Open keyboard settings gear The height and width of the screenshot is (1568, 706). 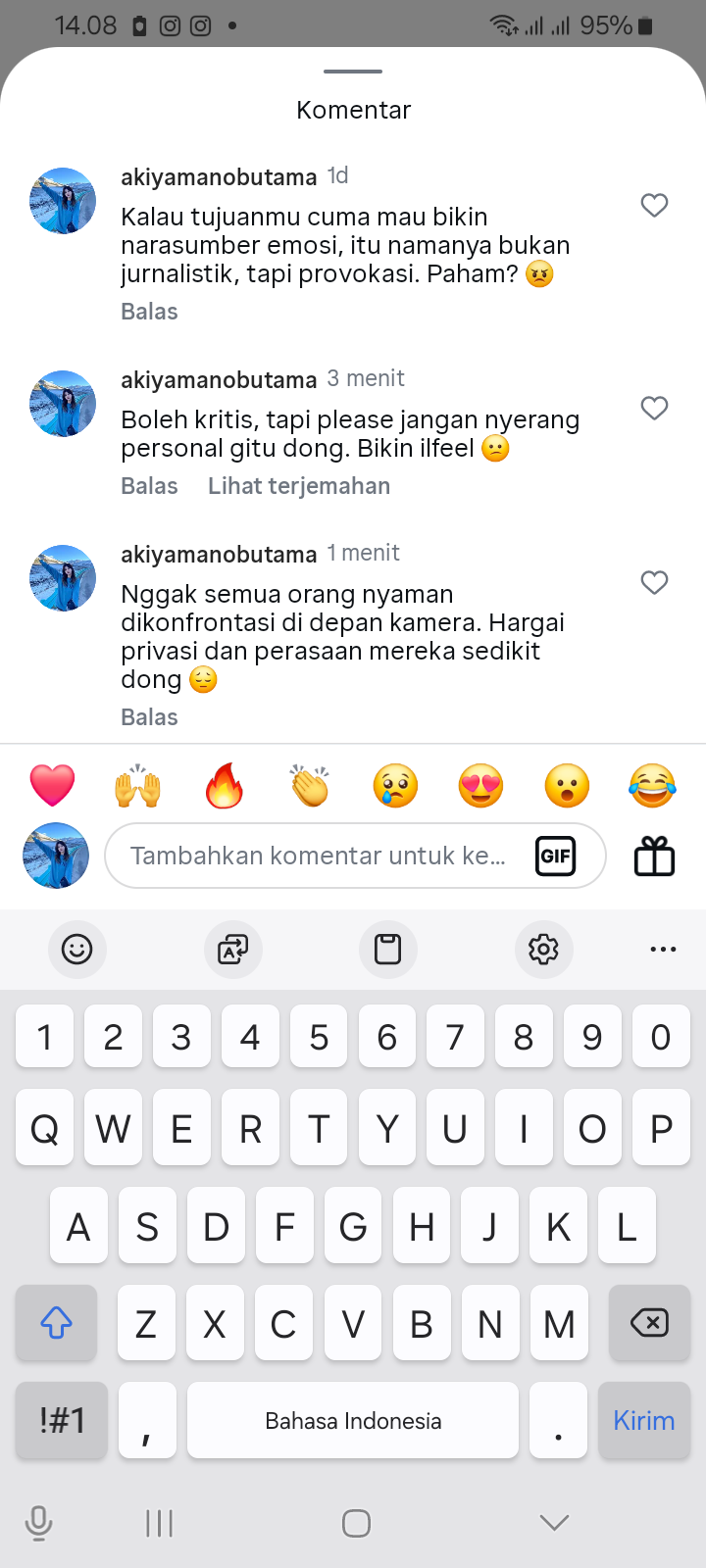(543, 949)
